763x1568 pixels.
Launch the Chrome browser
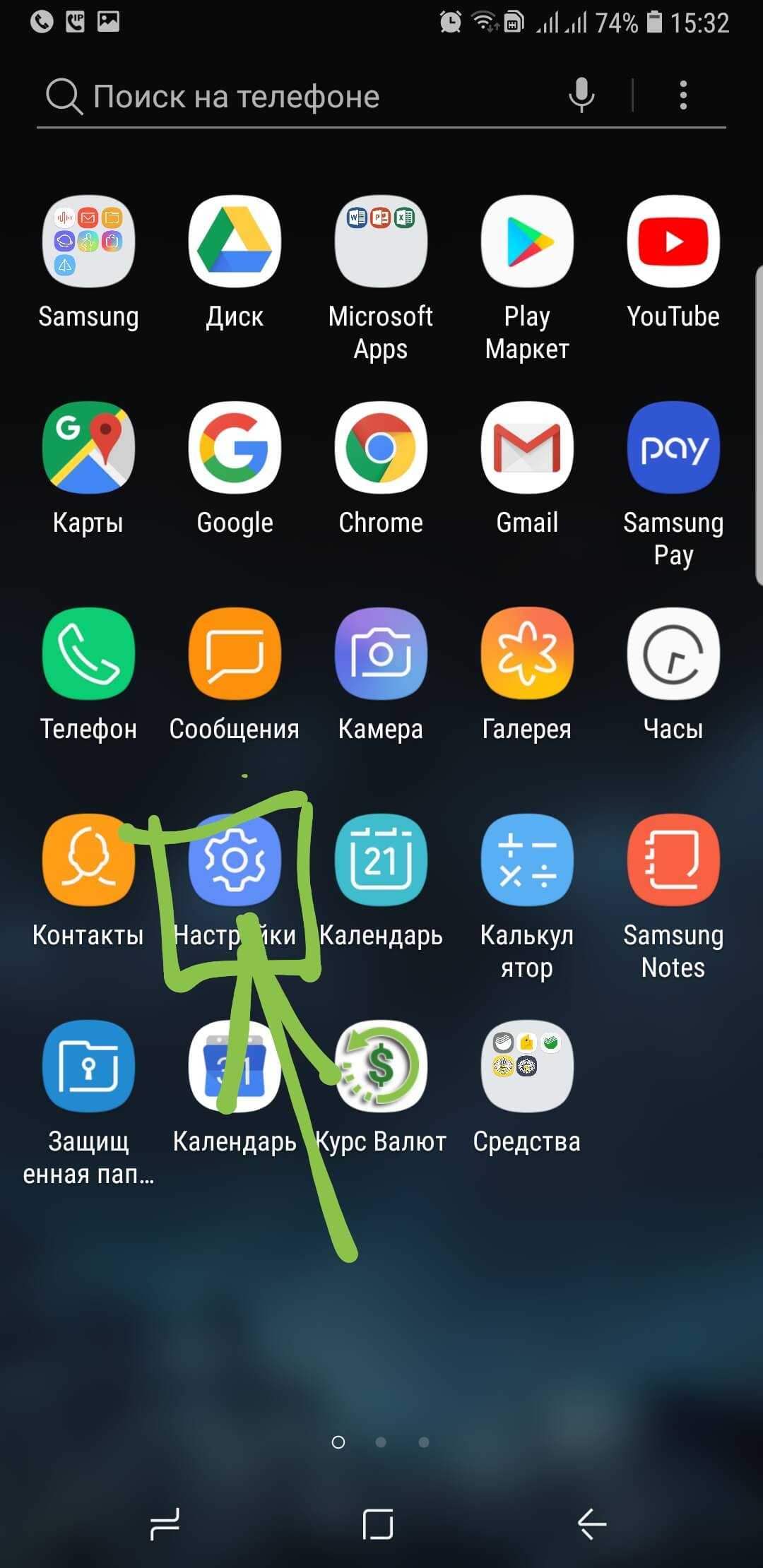click(x=381, y=448)
